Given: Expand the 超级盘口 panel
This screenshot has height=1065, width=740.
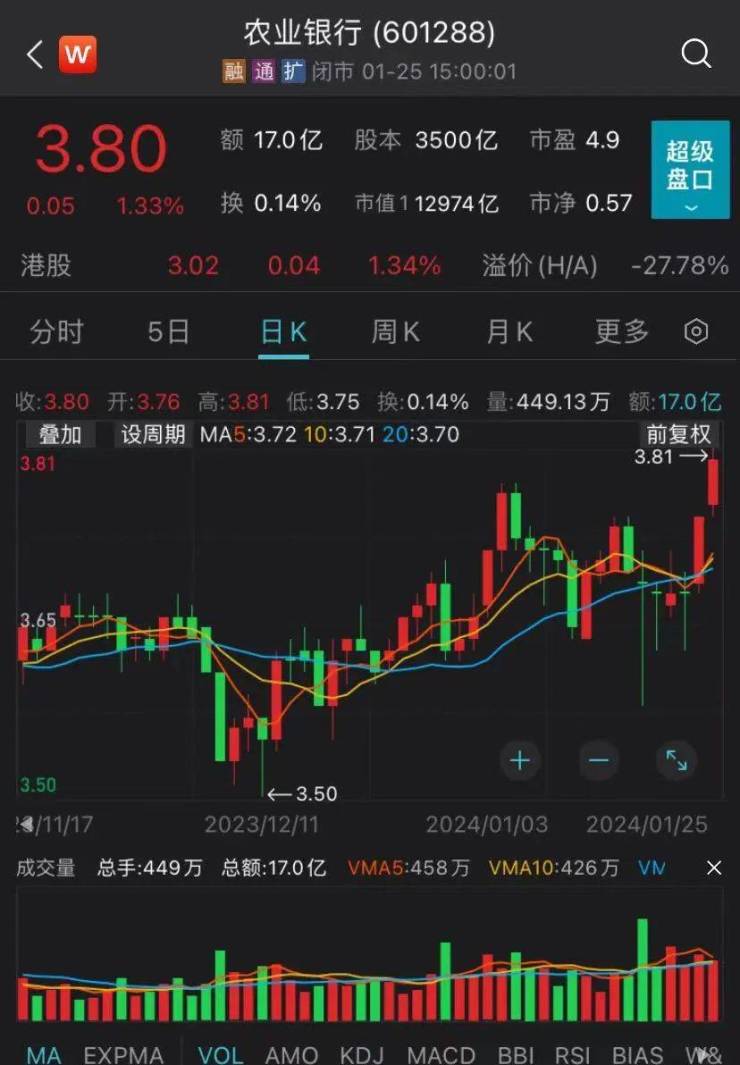Looking at the screenshot, I should 689,170.
